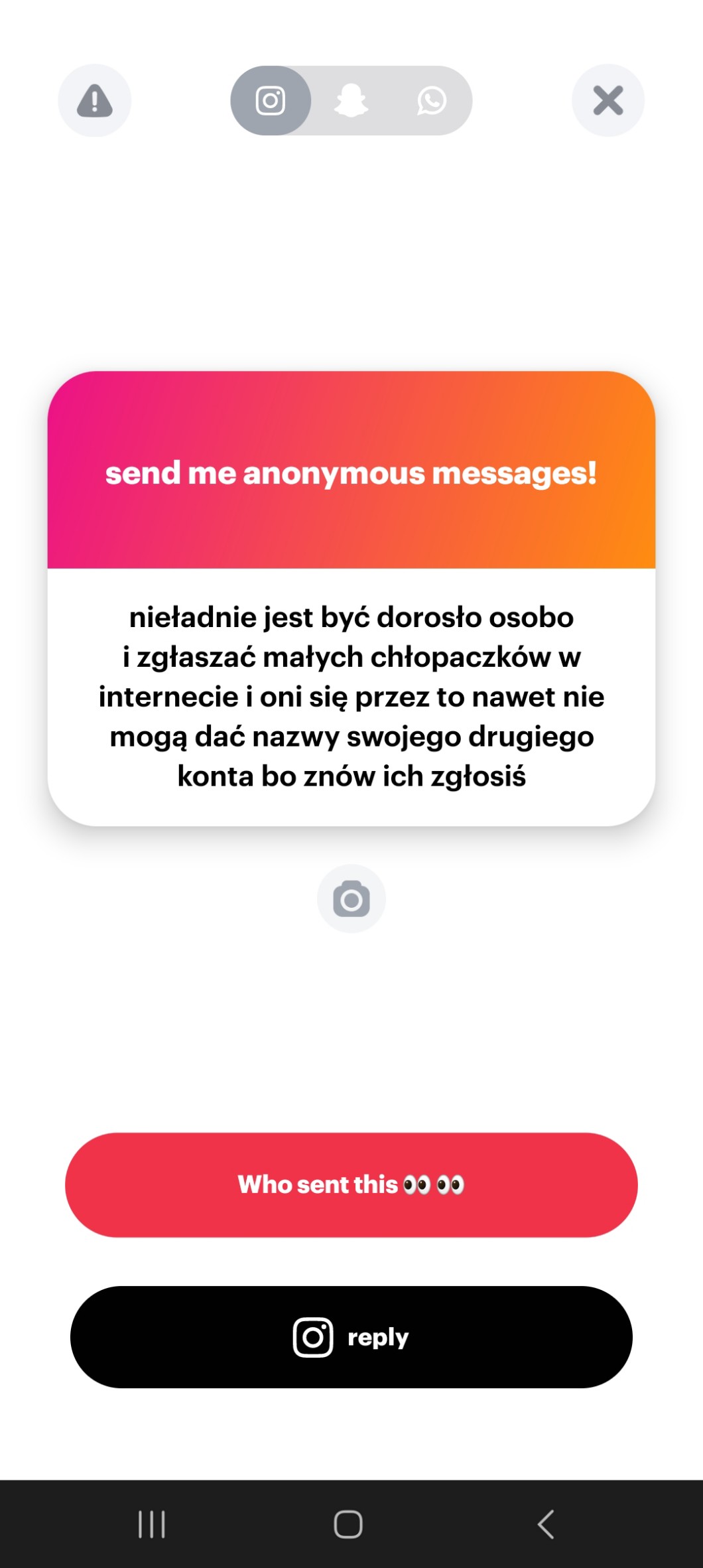Tap the camera icon below the message
The image size is (703, 1568).
tap(351, 899)
